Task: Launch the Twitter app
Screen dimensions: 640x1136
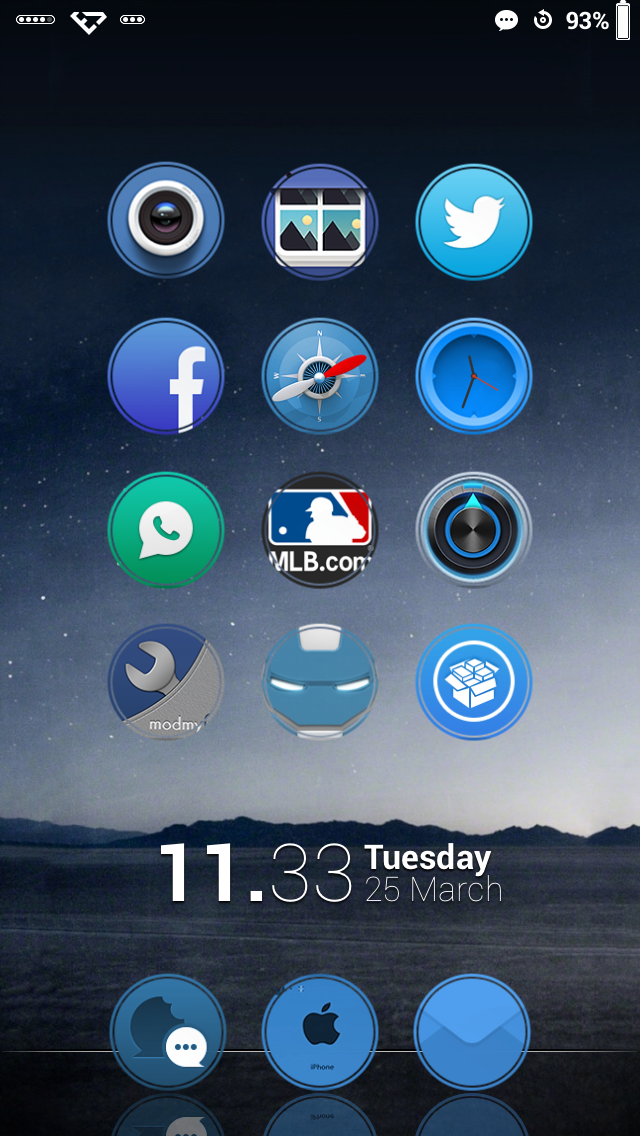Action: pyautogui.click(x=474, y=221)
